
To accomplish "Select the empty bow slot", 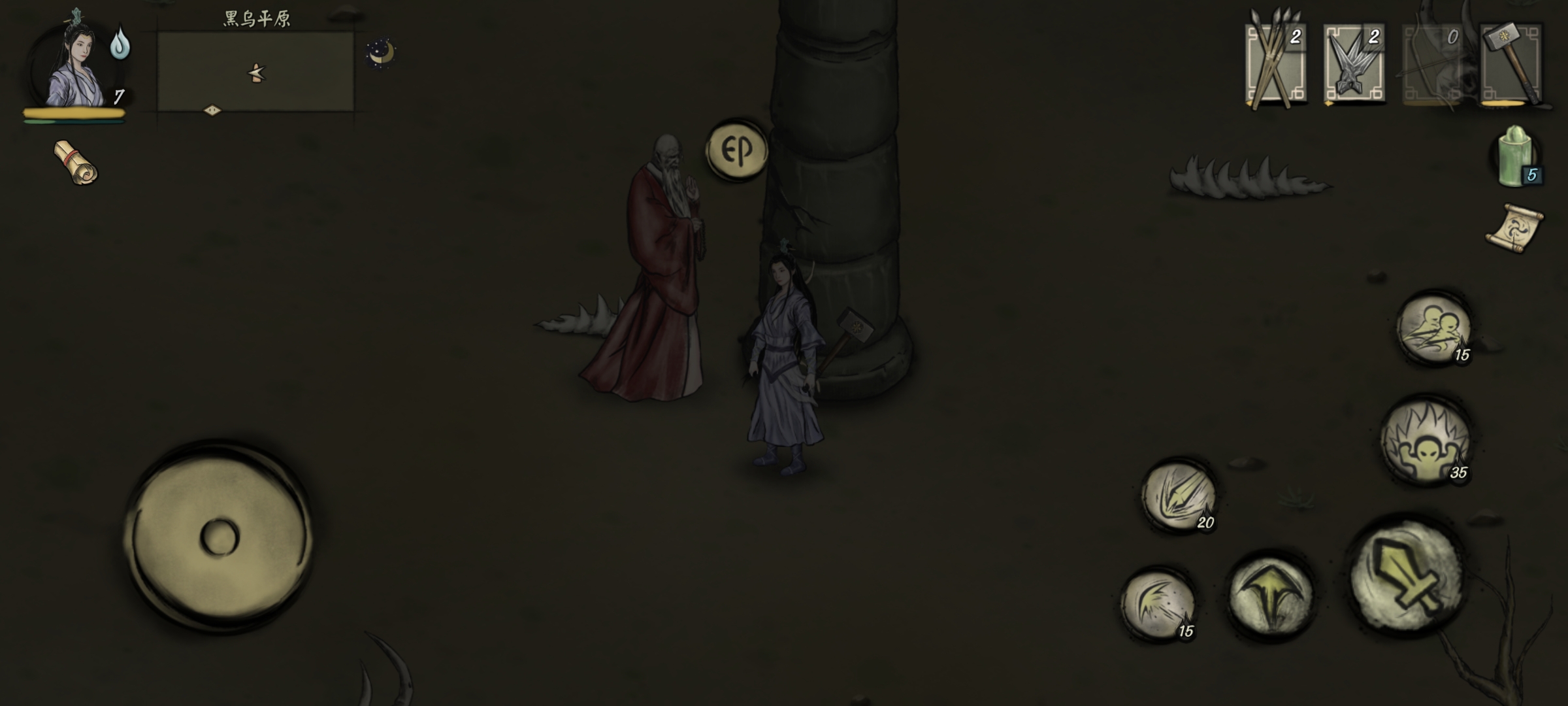I will 1431,64.
